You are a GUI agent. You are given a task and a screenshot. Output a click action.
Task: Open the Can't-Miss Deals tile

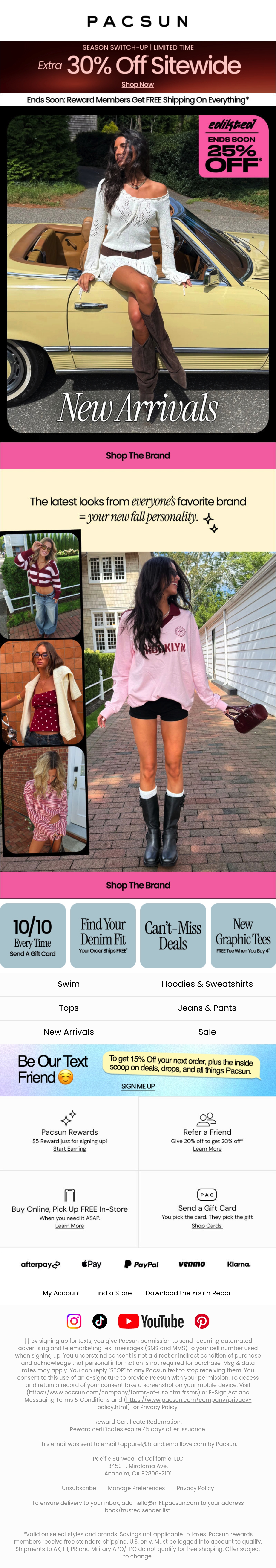(173, 936)
